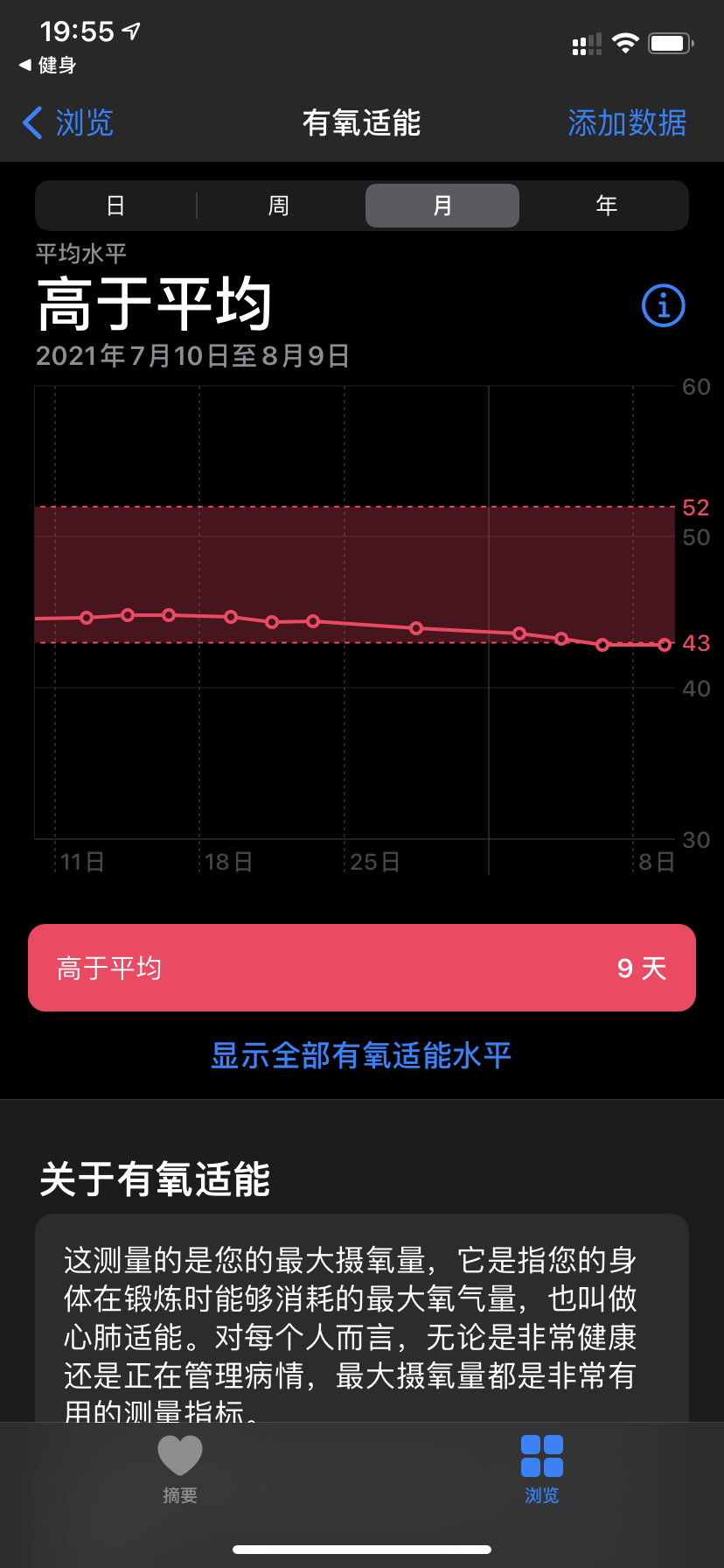Viewport: 724px width, 1568px height.
Task: Open 显示全部有氧适能水平
Action: [361, 1056]
